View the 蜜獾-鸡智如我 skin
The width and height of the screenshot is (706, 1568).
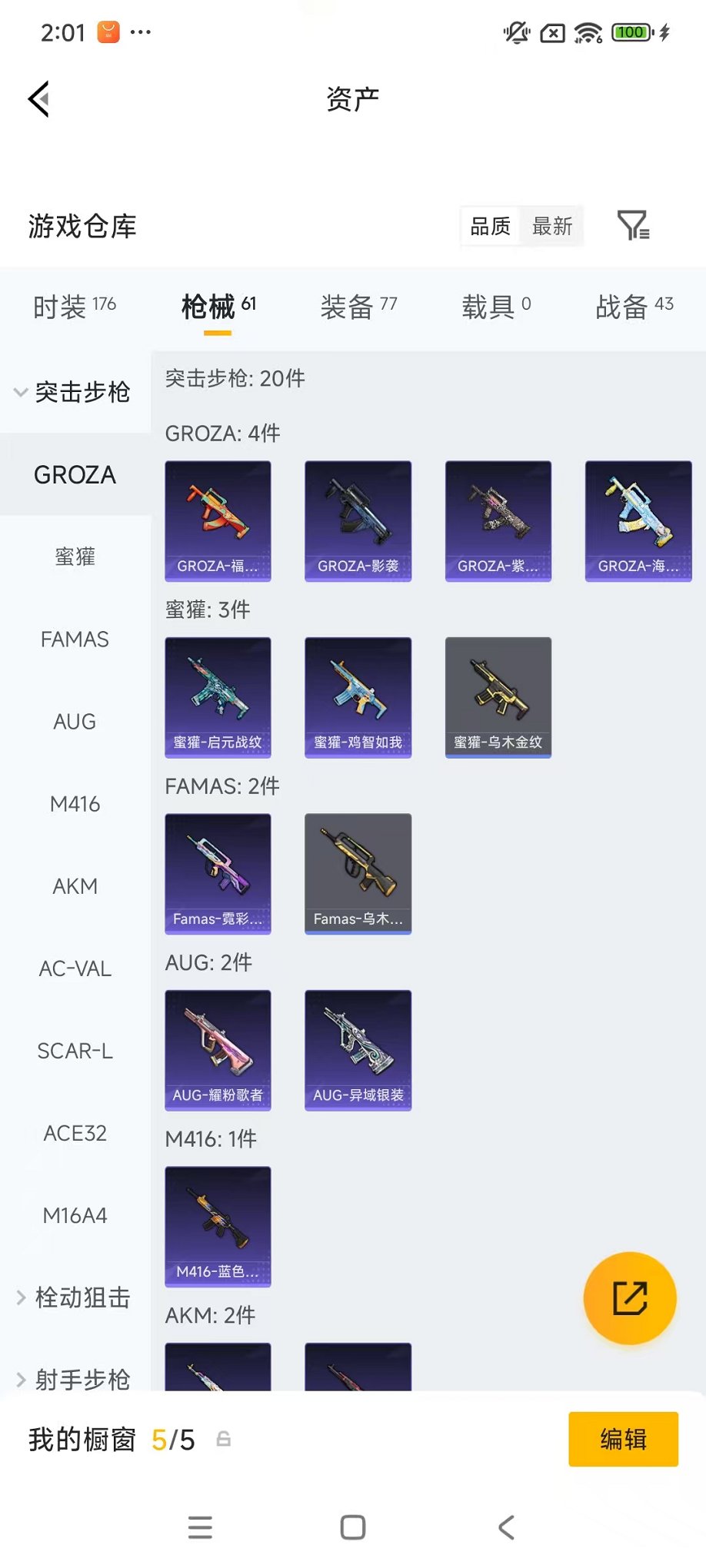pyautogui.click(x=358, y=696)
